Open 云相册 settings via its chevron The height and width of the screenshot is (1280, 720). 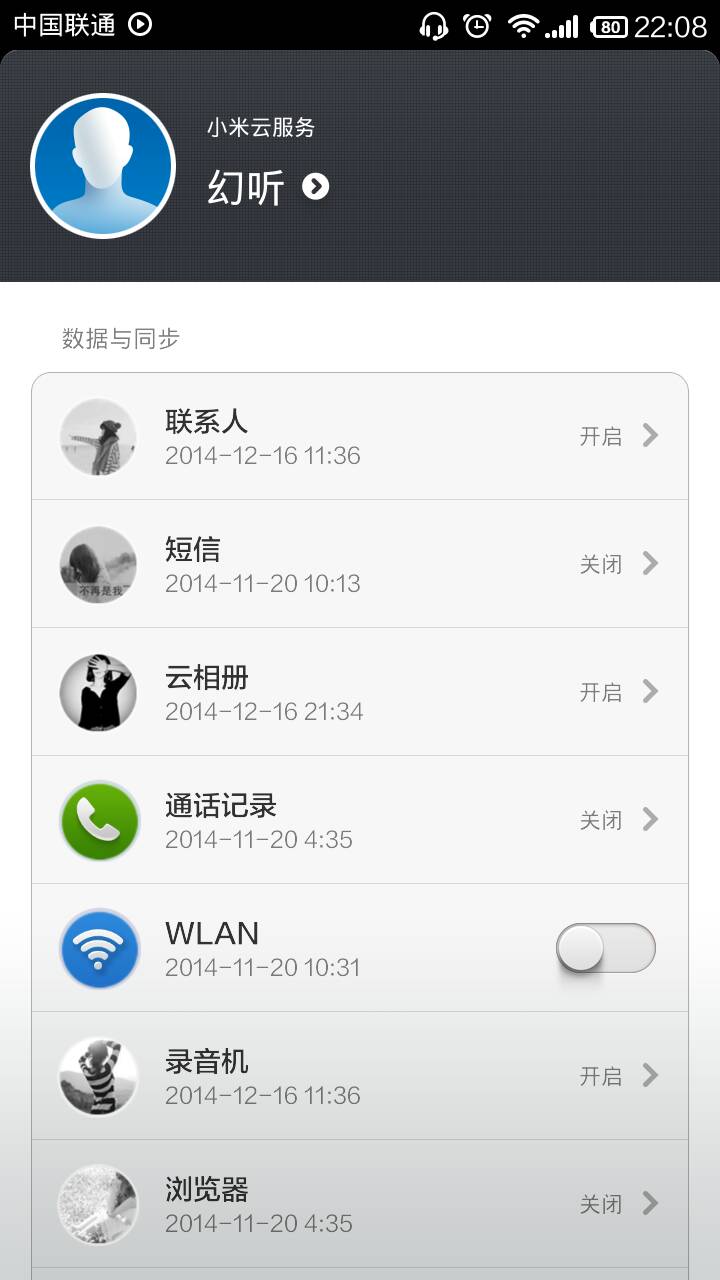click(651, 692)
